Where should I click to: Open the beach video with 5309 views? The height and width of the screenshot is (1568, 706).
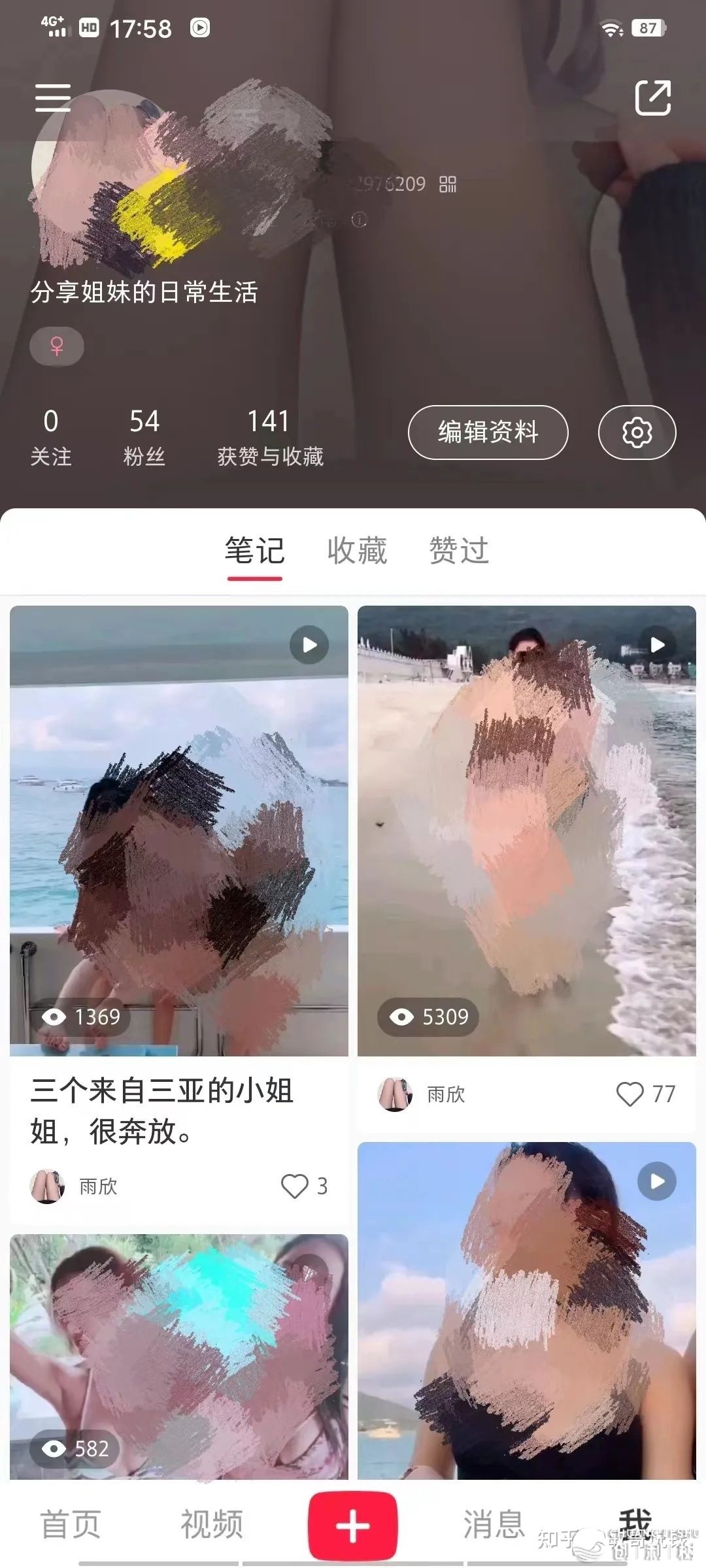(526, 830)
